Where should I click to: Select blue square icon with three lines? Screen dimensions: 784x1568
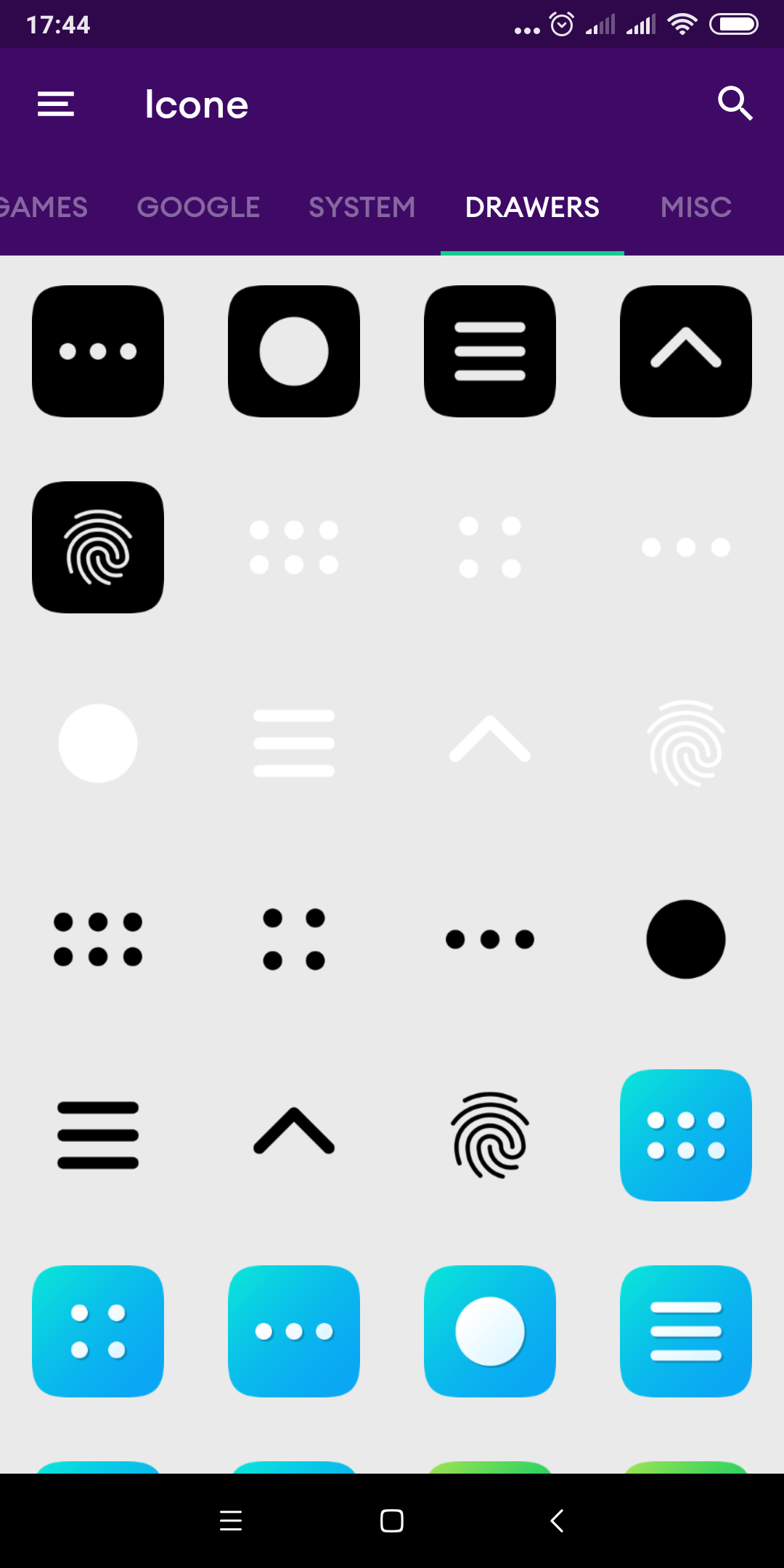pyautogui.click(x=686, y=1331)
